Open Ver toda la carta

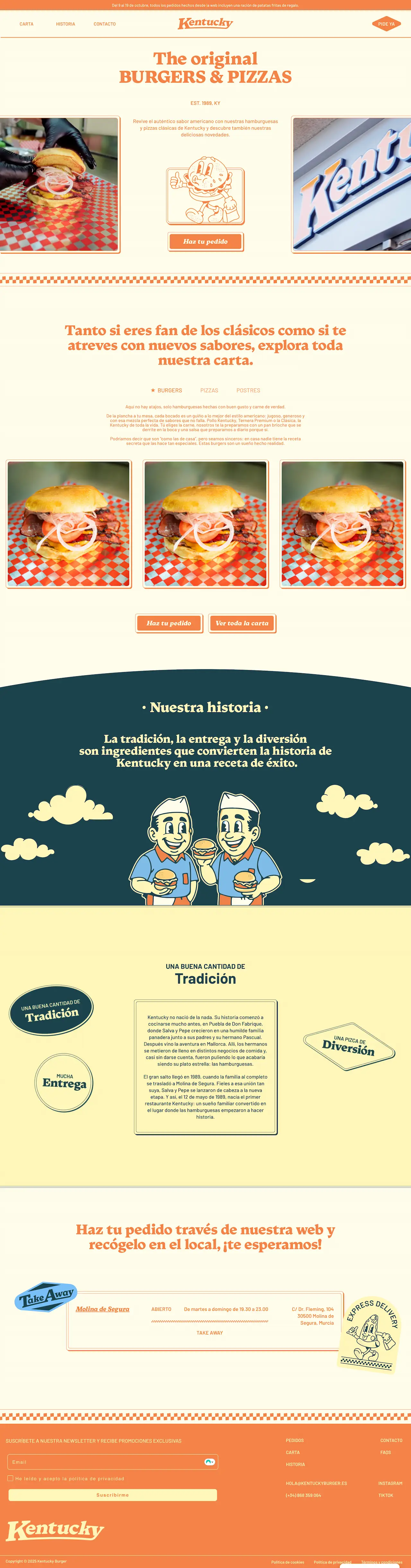point(242,623)
